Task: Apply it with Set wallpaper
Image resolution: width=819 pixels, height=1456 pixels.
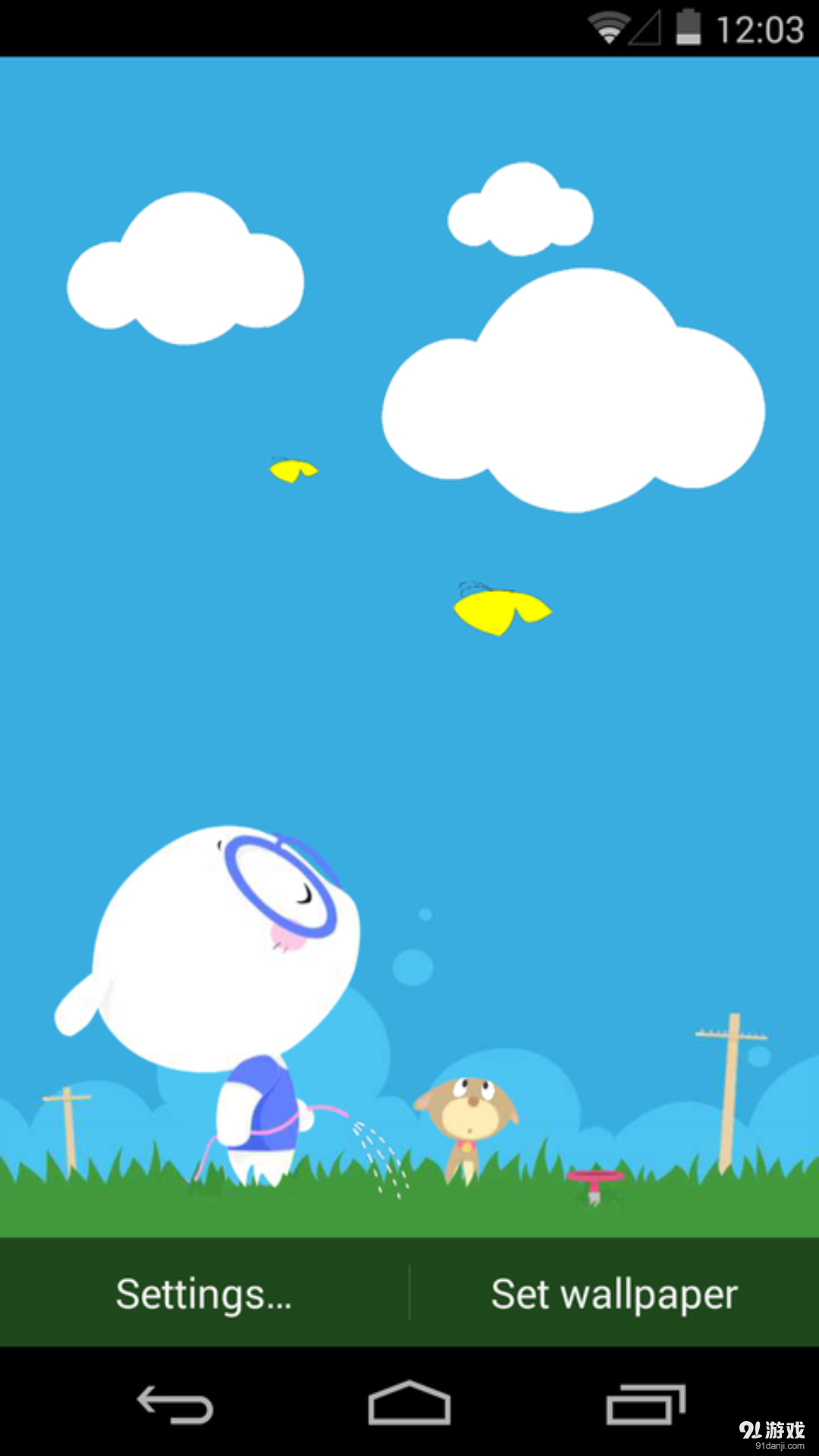Action: coord(614,1294)
